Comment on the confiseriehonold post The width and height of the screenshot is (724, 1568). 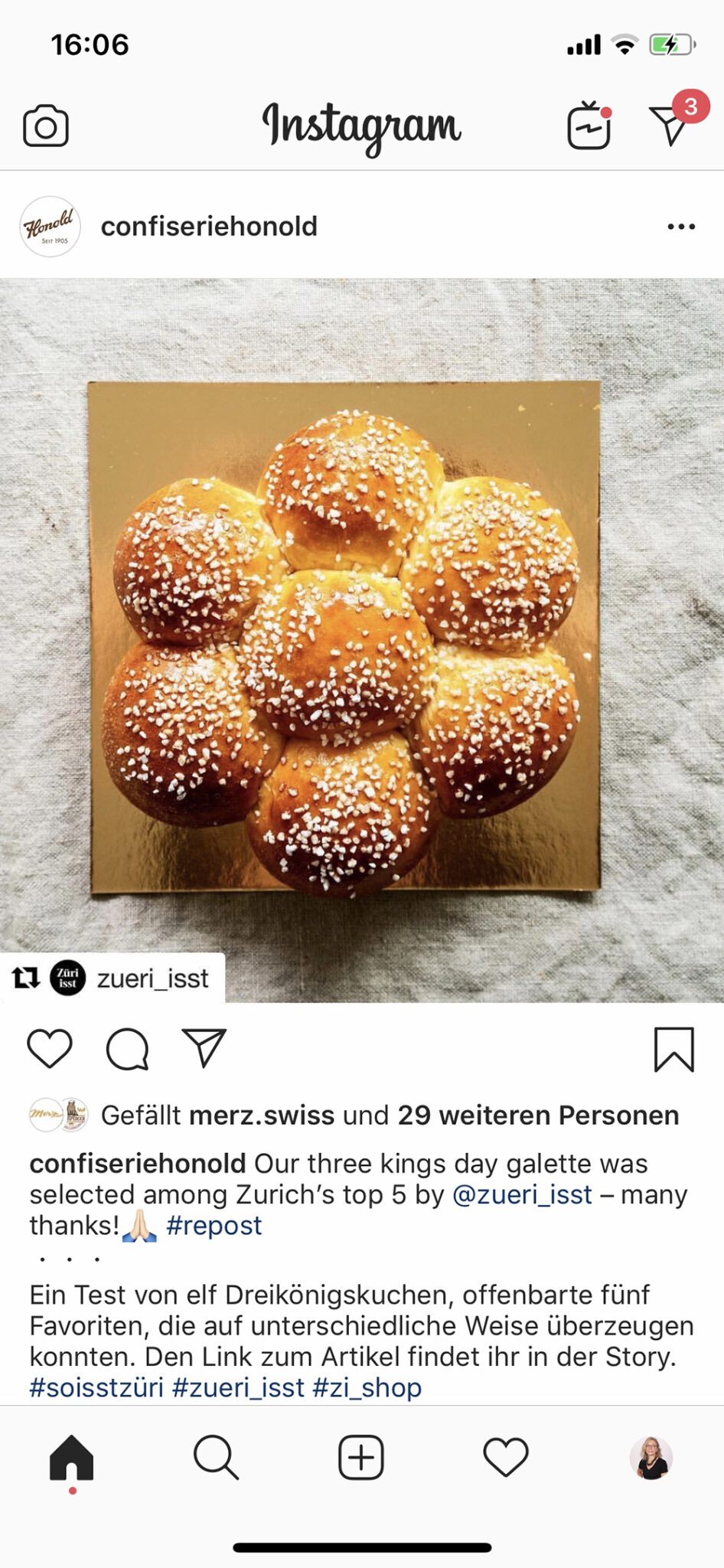pyautogui.click(x=127, y=1049)
